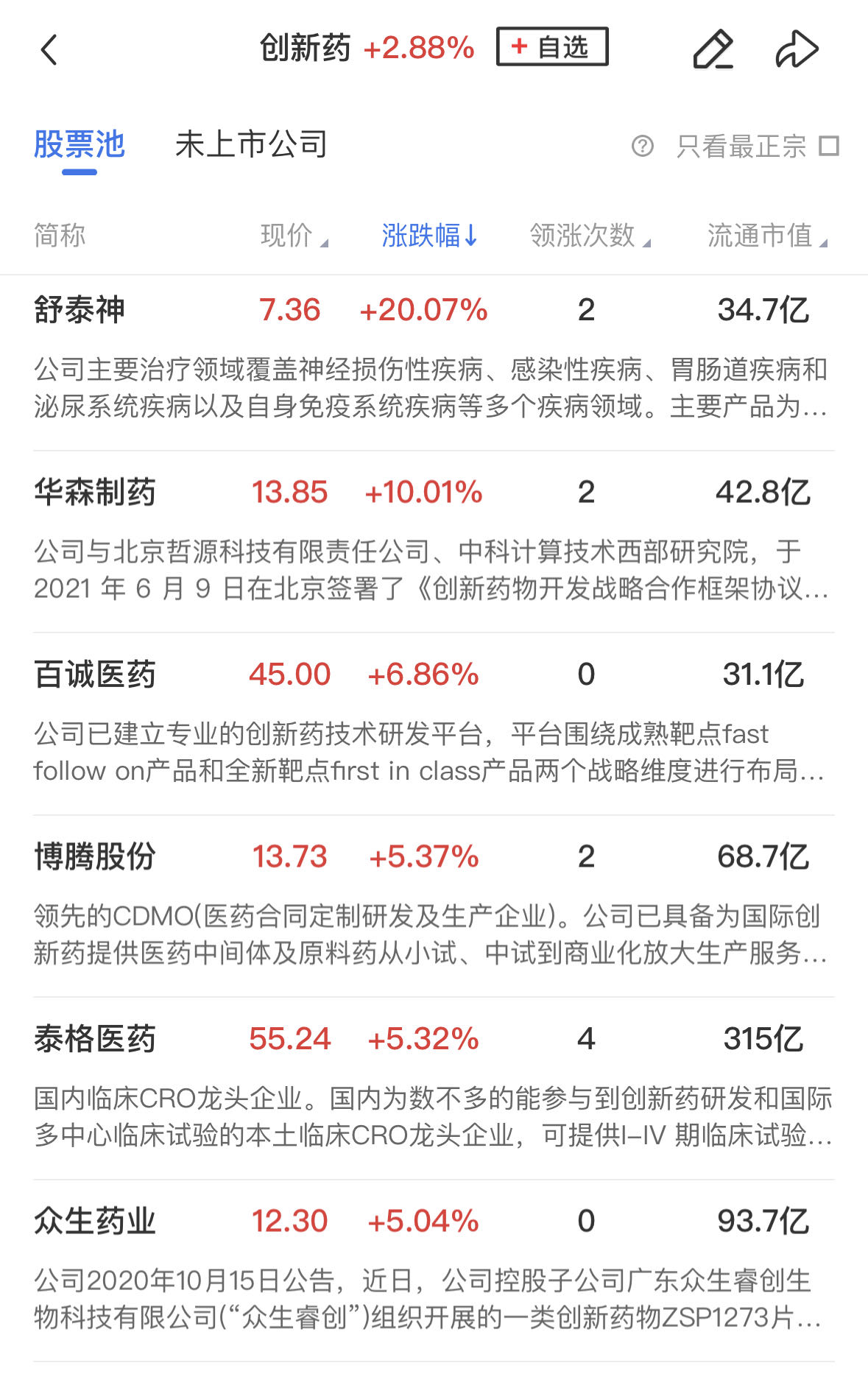The width and height of the screenshot is (868, 1374).
Task: Tap the 自选 button to add watchlist
Action: 552,46
